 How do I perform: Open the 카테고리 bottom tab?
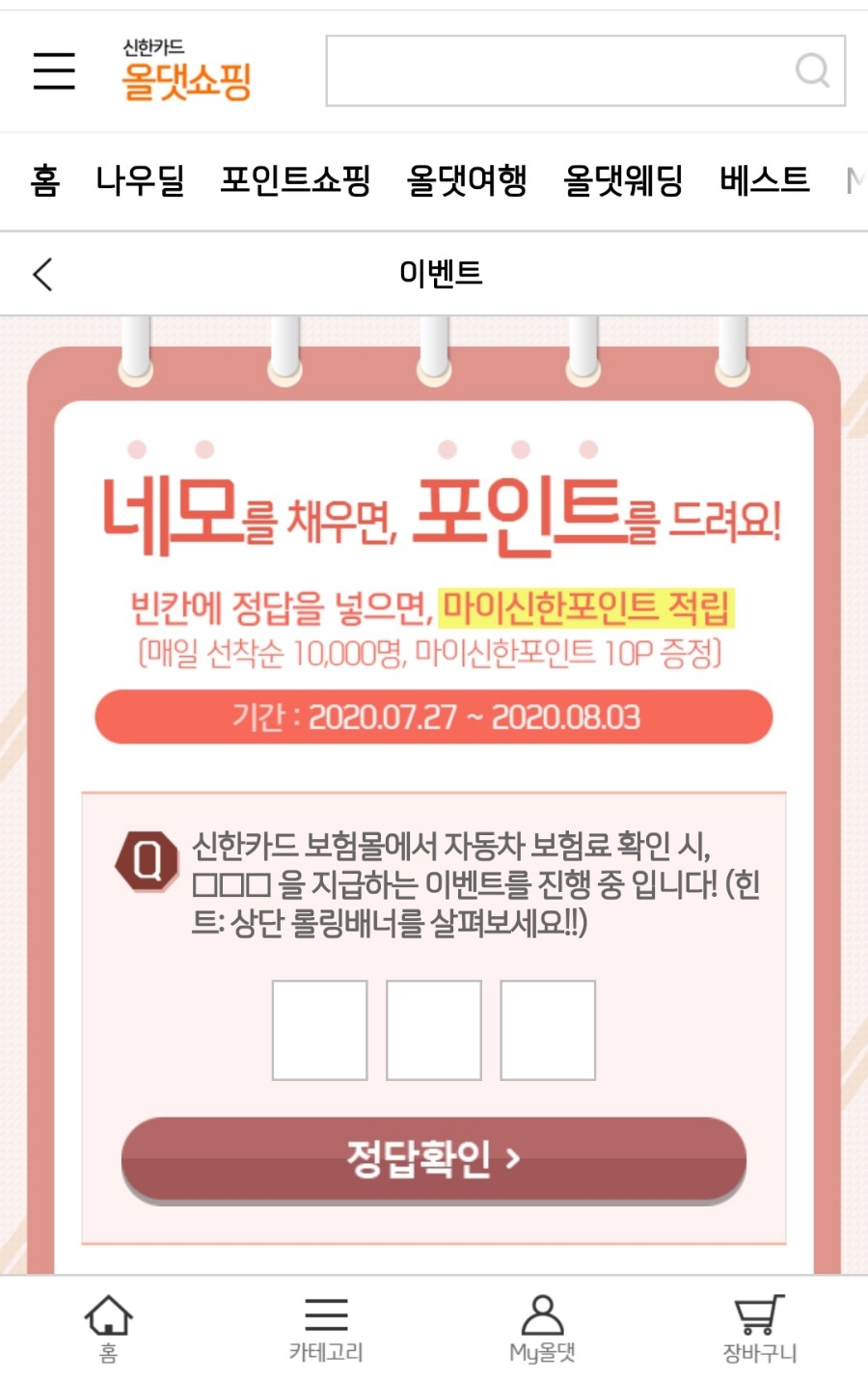pos(326,1328)
